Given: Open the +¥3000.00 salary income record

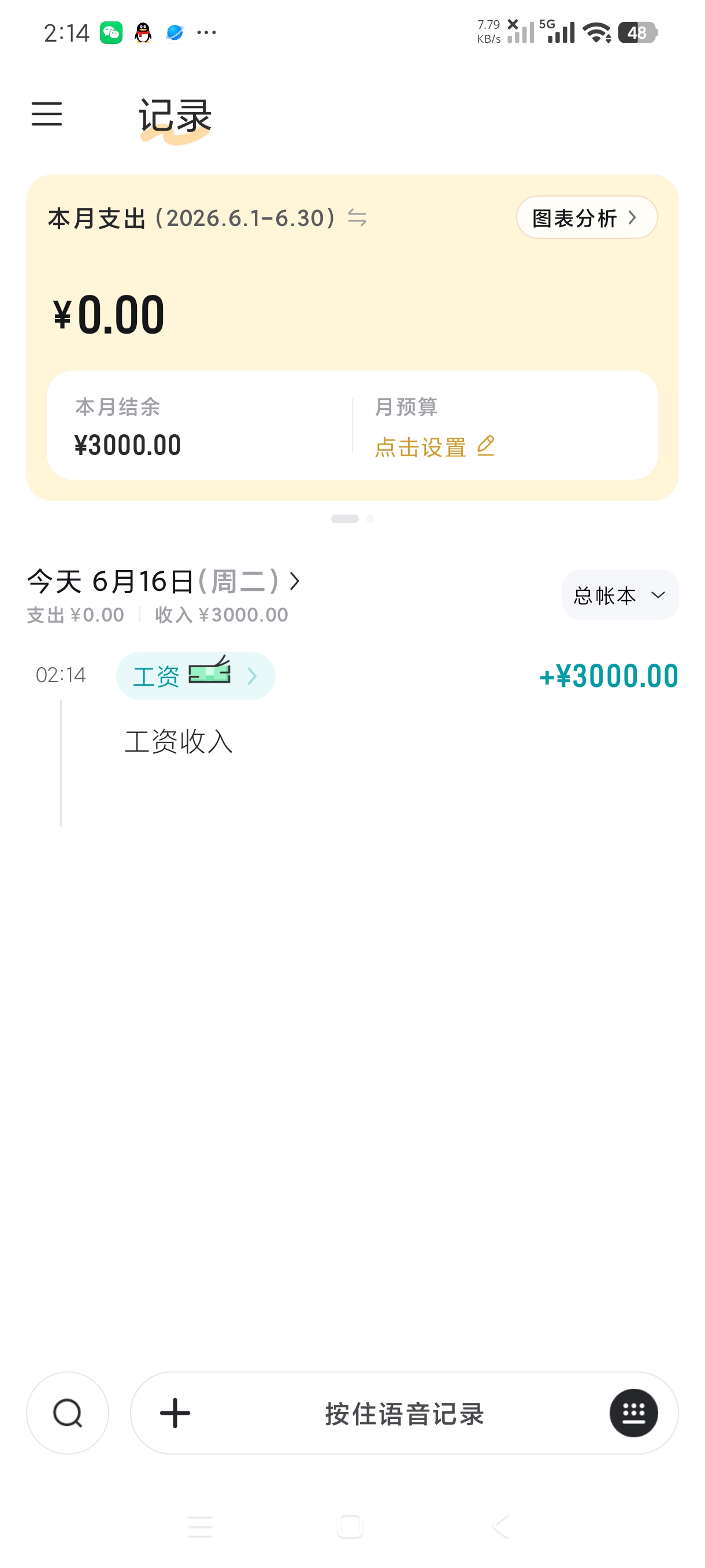Looking at the screenshot, I should point(608,676).
